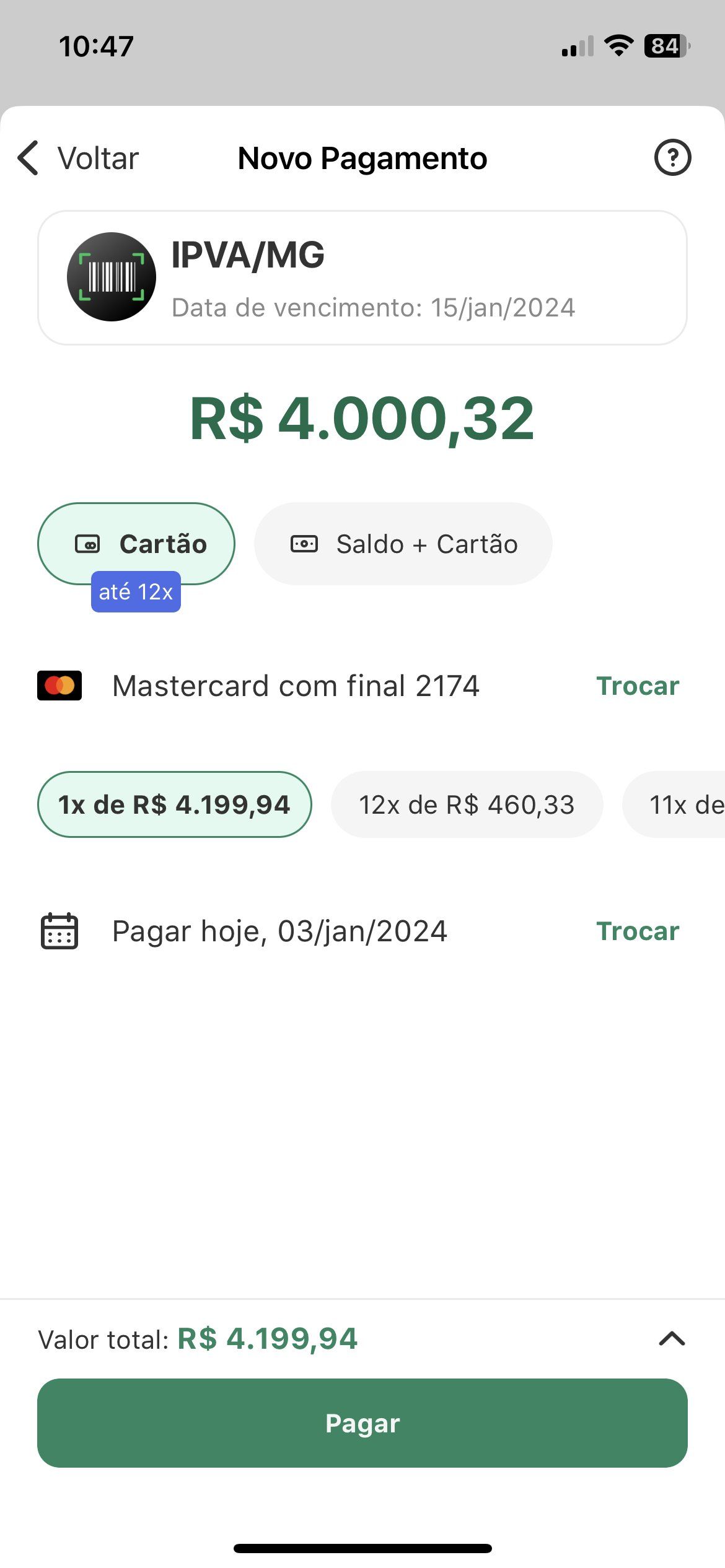This screenshot has height=1568, width=725.
Task: Expand the Valor total details chevron
Action: 672,1339
